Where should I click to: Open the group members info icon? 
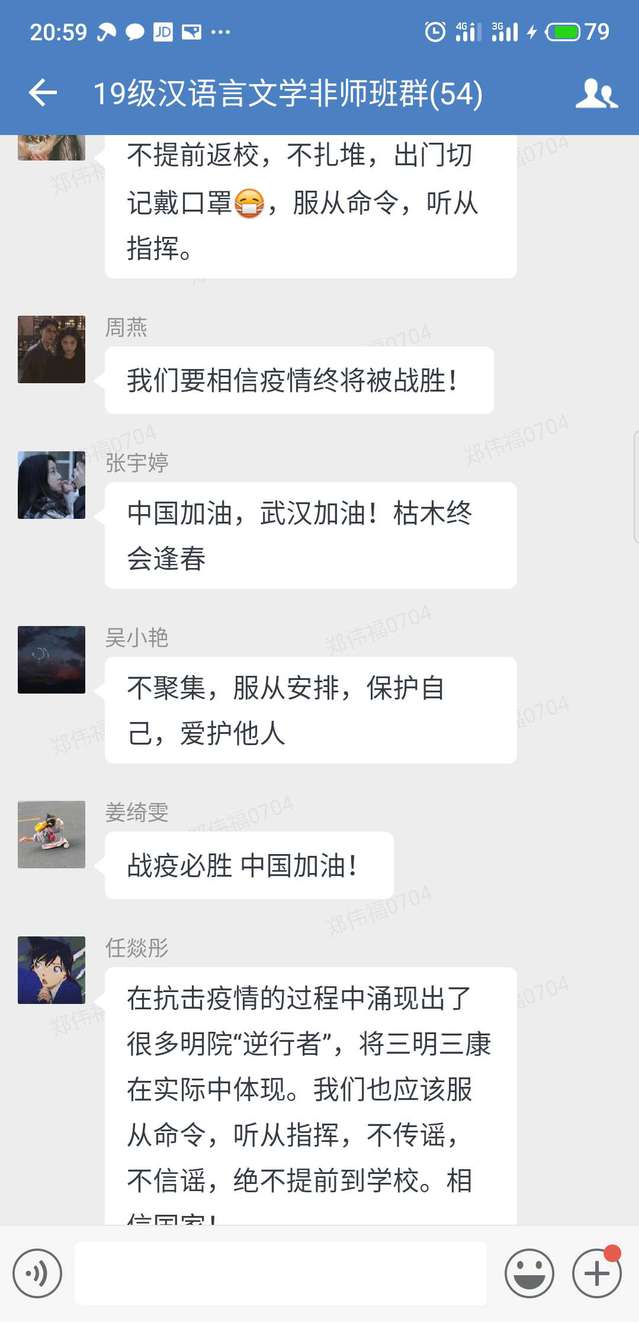pyautogui.click(x=596, y=94)
